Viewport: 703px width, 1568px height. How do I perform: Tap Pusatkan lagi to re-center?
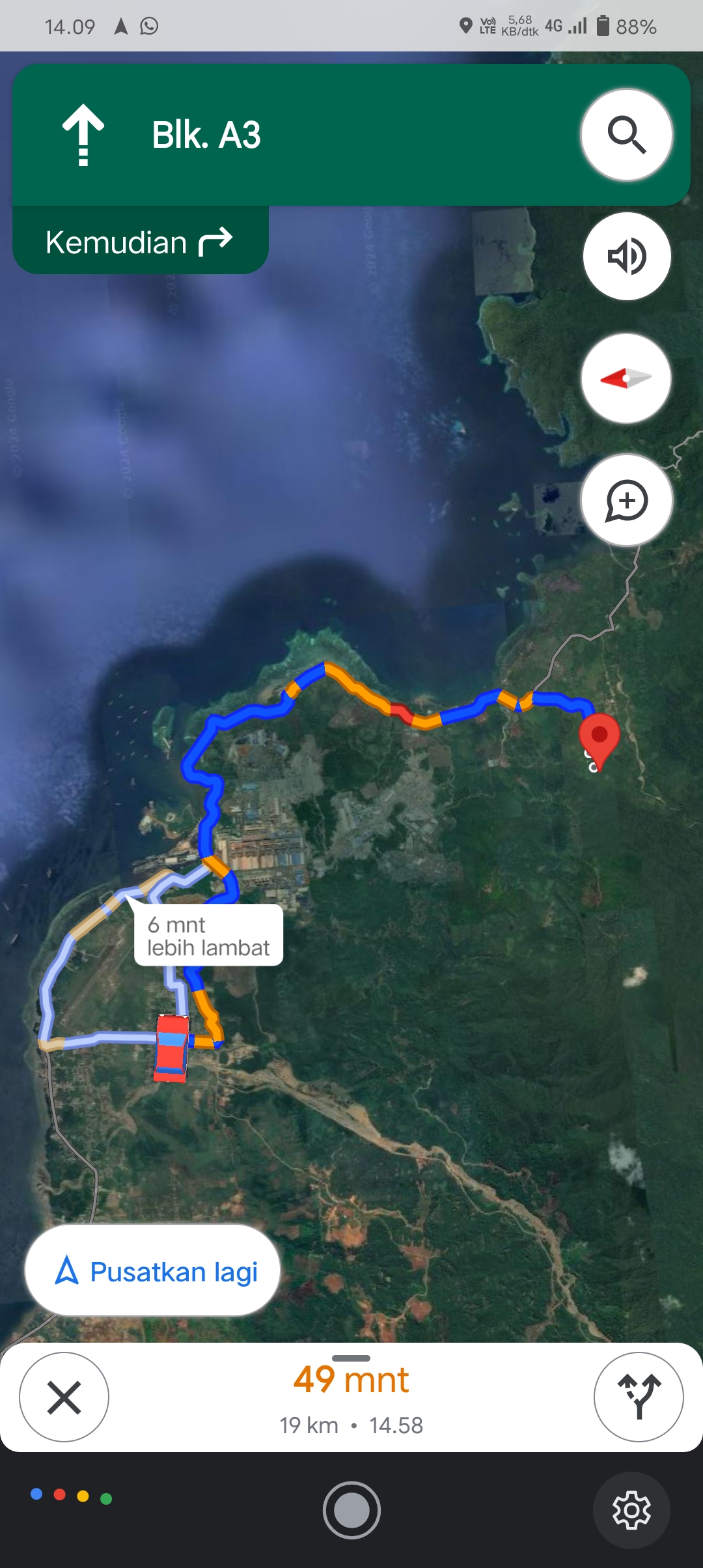[153, 1270]
